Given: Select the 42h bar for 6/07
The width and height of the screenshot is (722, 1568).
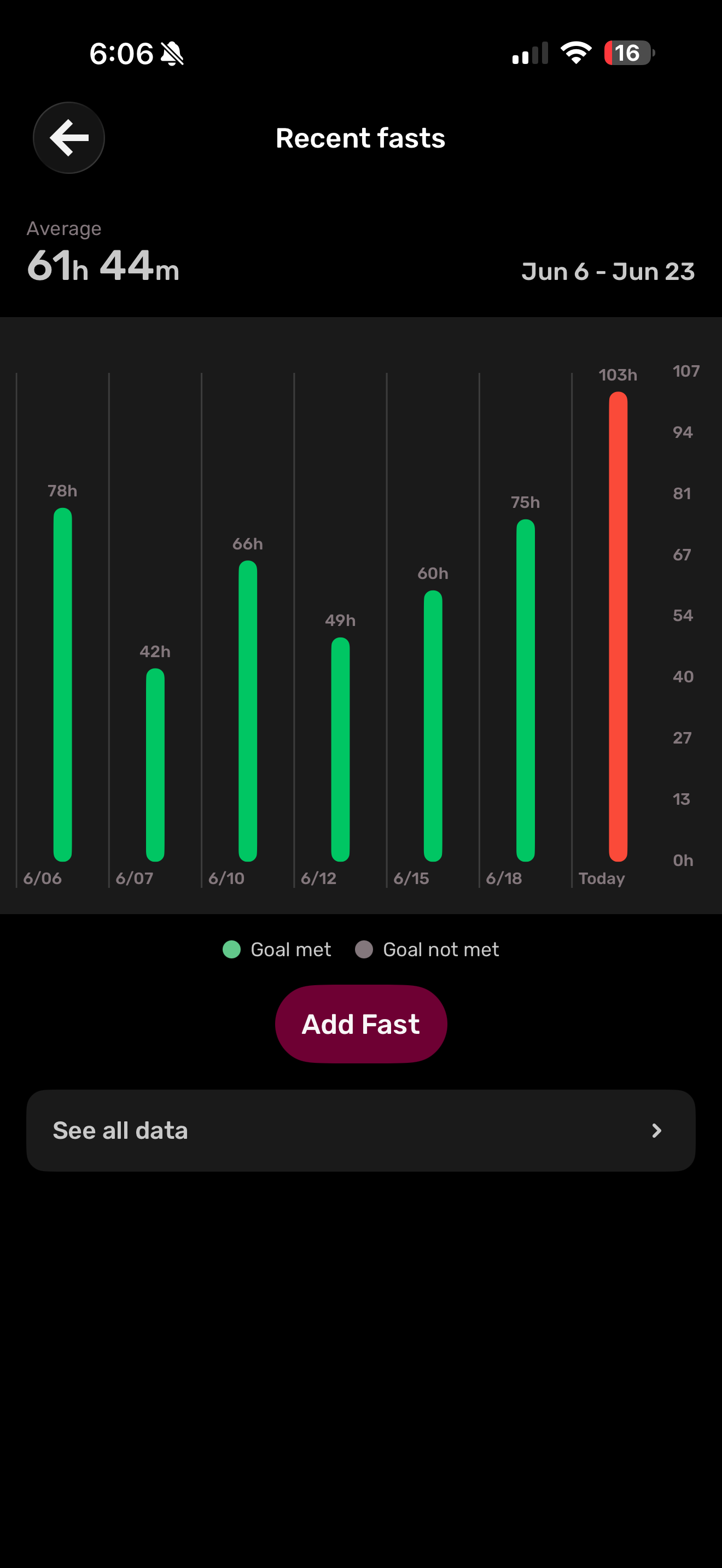Looking at the screenshot, I should (x=155, y=765).
